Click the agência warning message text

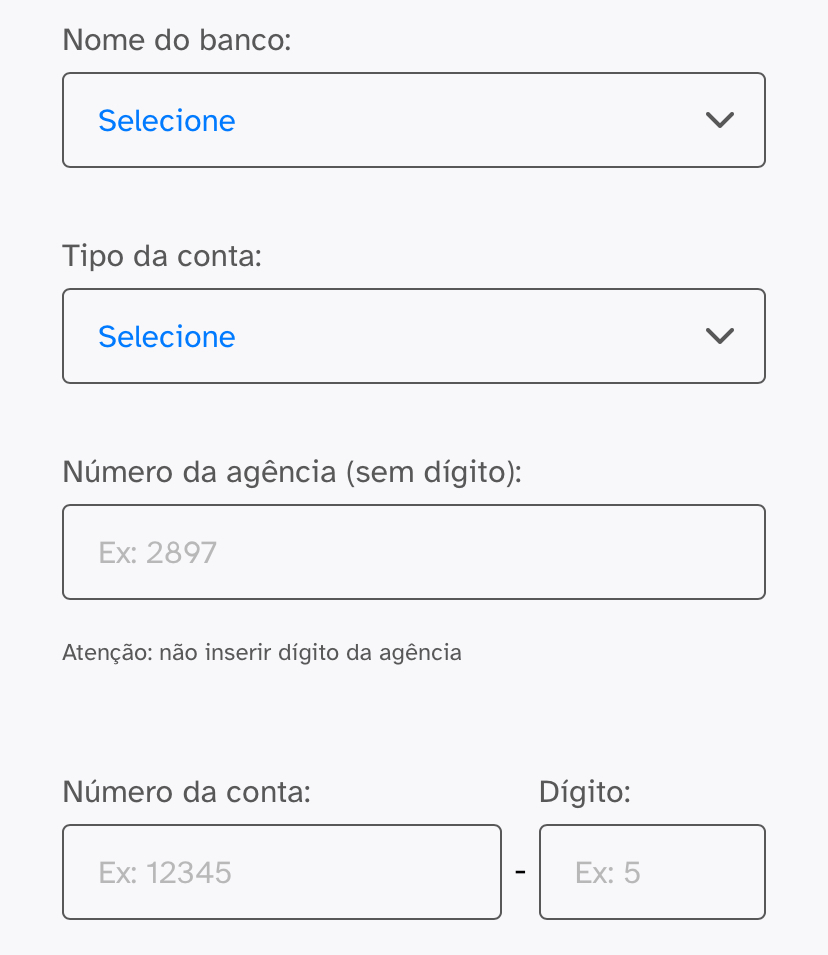point(262,652)
